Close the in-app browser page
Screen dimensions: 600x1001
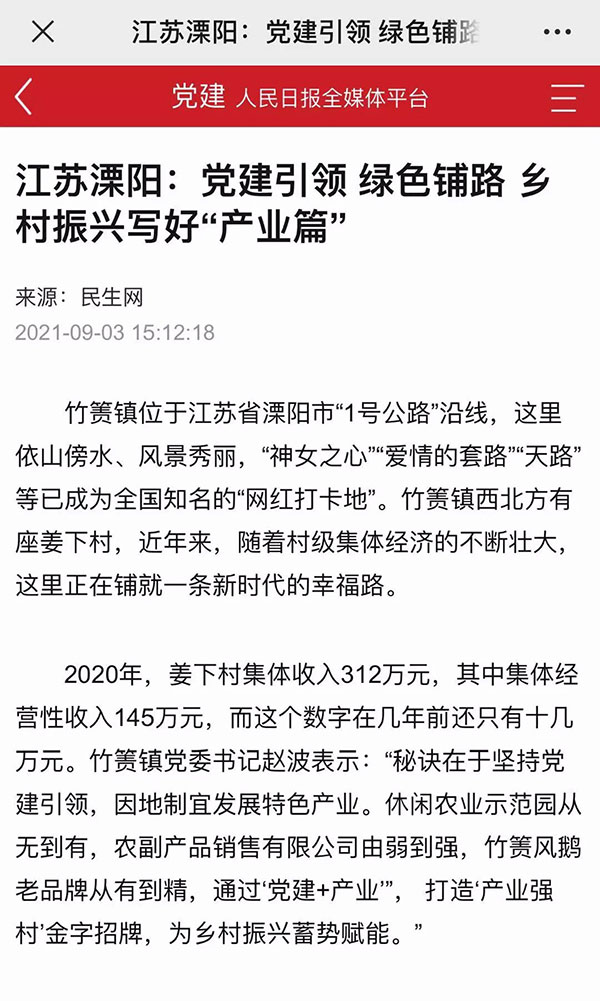click(43, 31)
